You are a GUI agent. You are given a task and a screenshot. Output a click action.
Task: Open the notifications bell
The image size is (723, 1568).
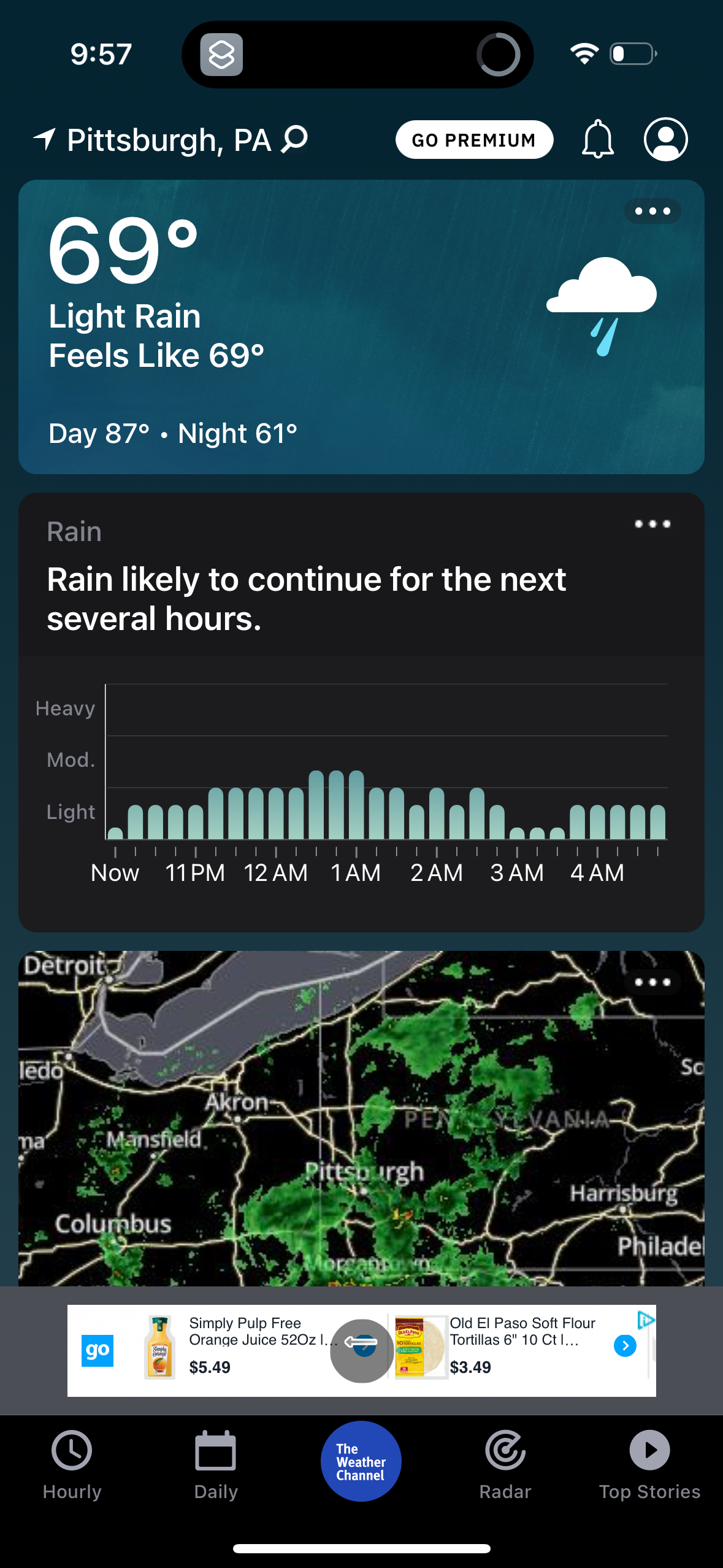click(598, 140)
